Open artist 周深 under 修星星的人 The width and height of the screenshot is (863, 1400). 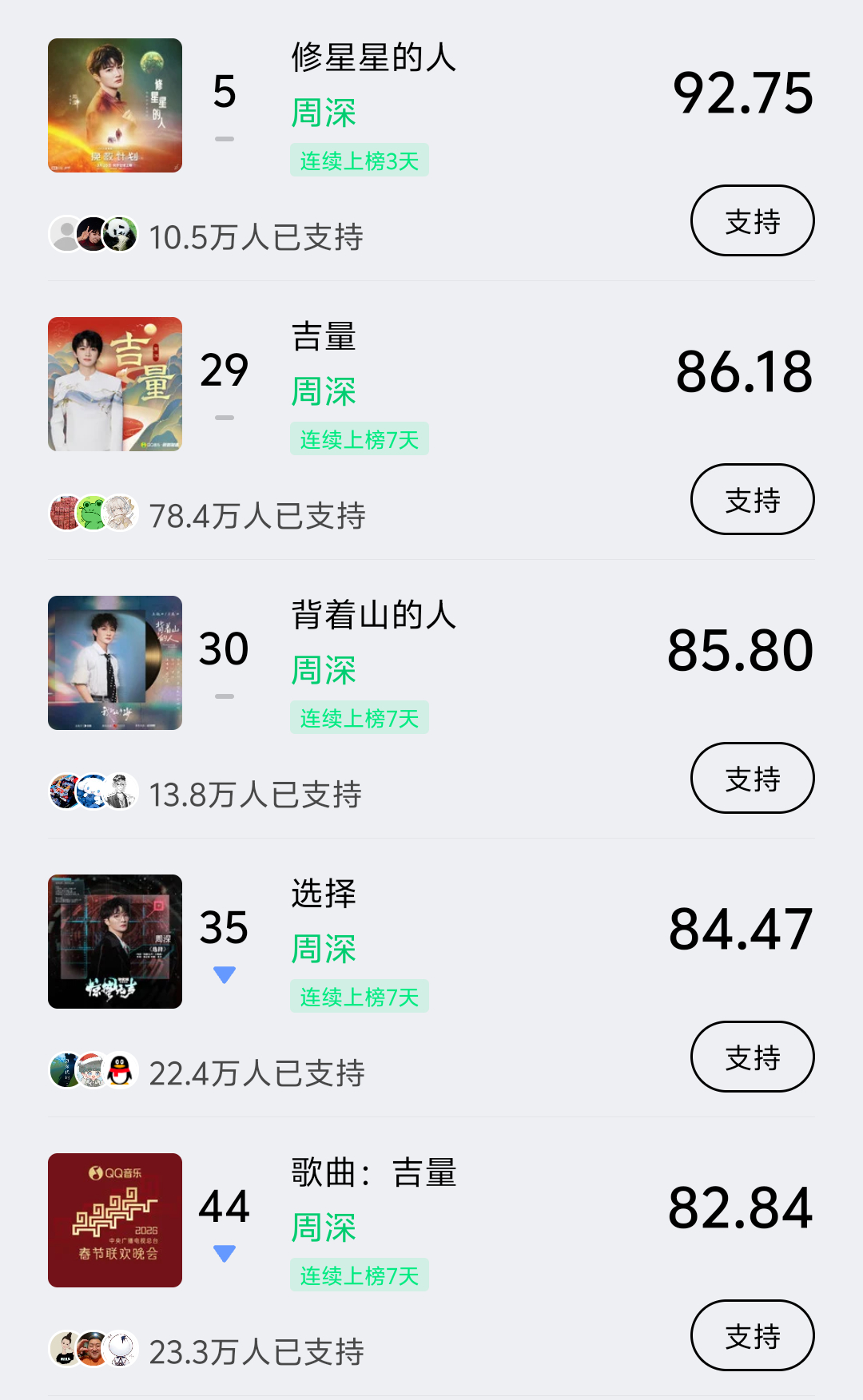tap(323, 114)
